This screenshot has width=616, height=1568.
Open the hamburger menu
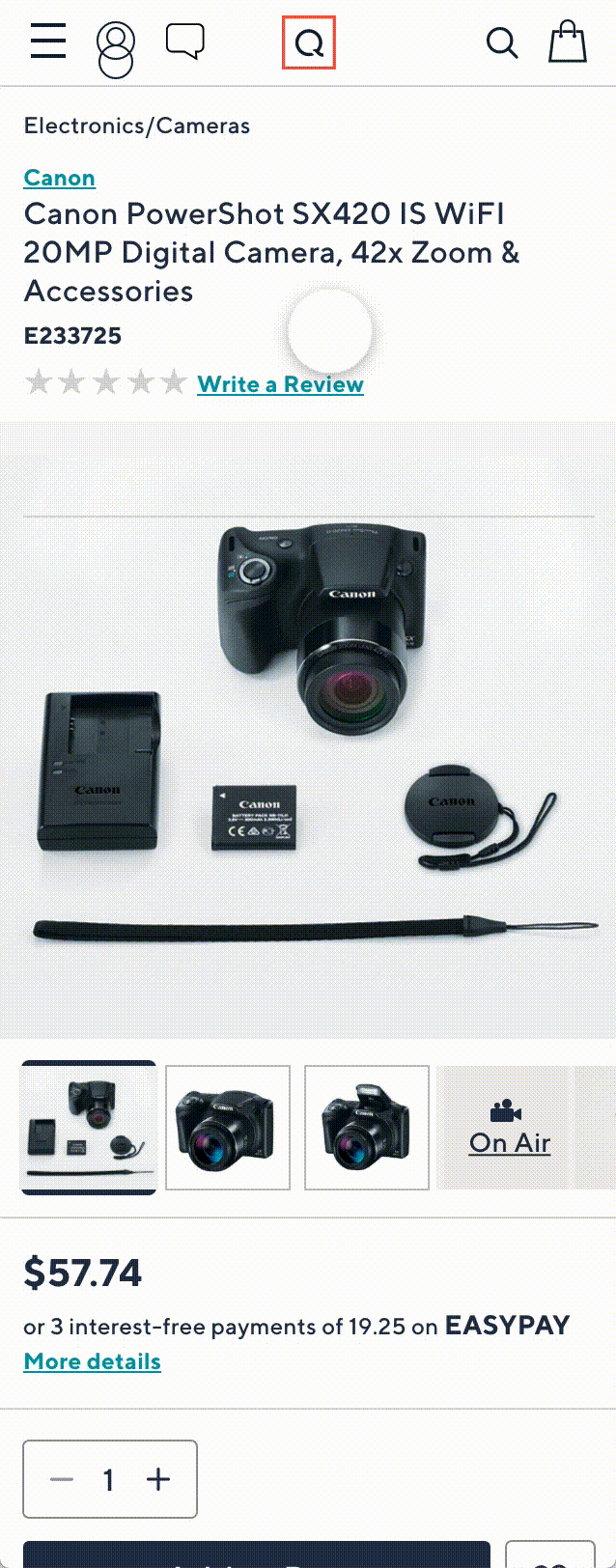[47, 42]
